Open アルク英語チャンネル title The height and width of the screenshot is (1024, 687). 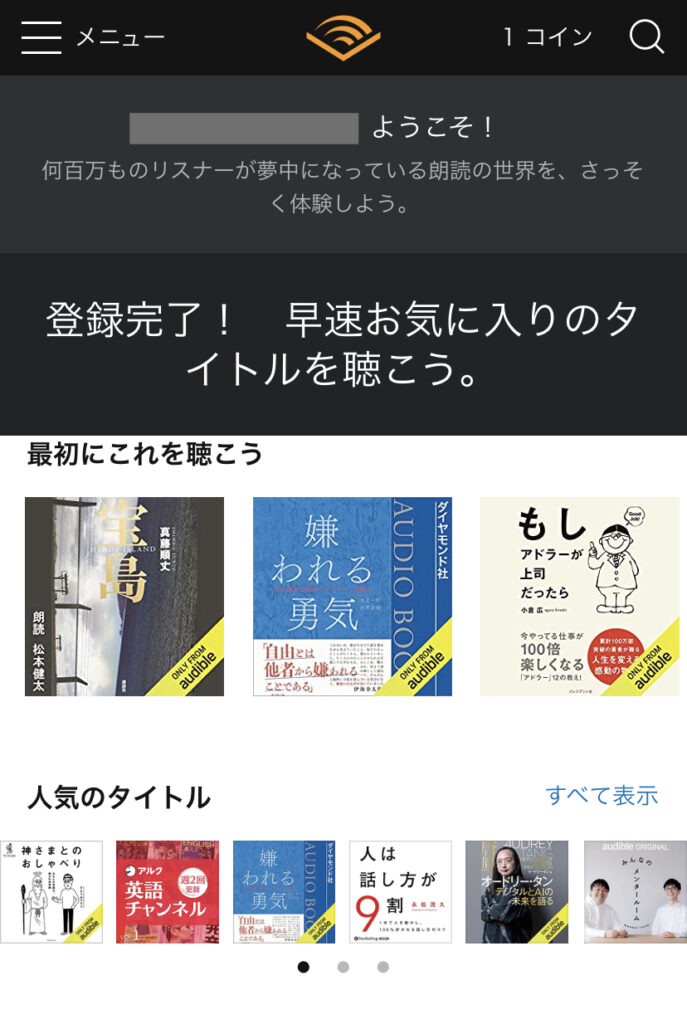(167, 891)
